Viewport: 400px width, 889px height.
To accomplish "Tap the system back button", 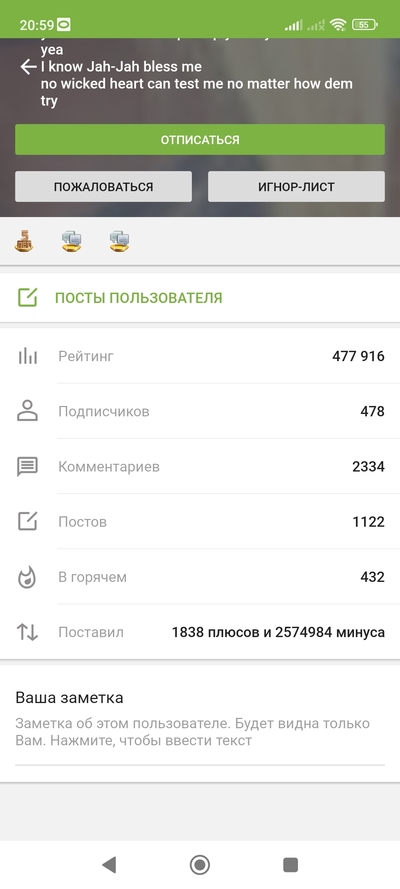I will click(109, 865).
